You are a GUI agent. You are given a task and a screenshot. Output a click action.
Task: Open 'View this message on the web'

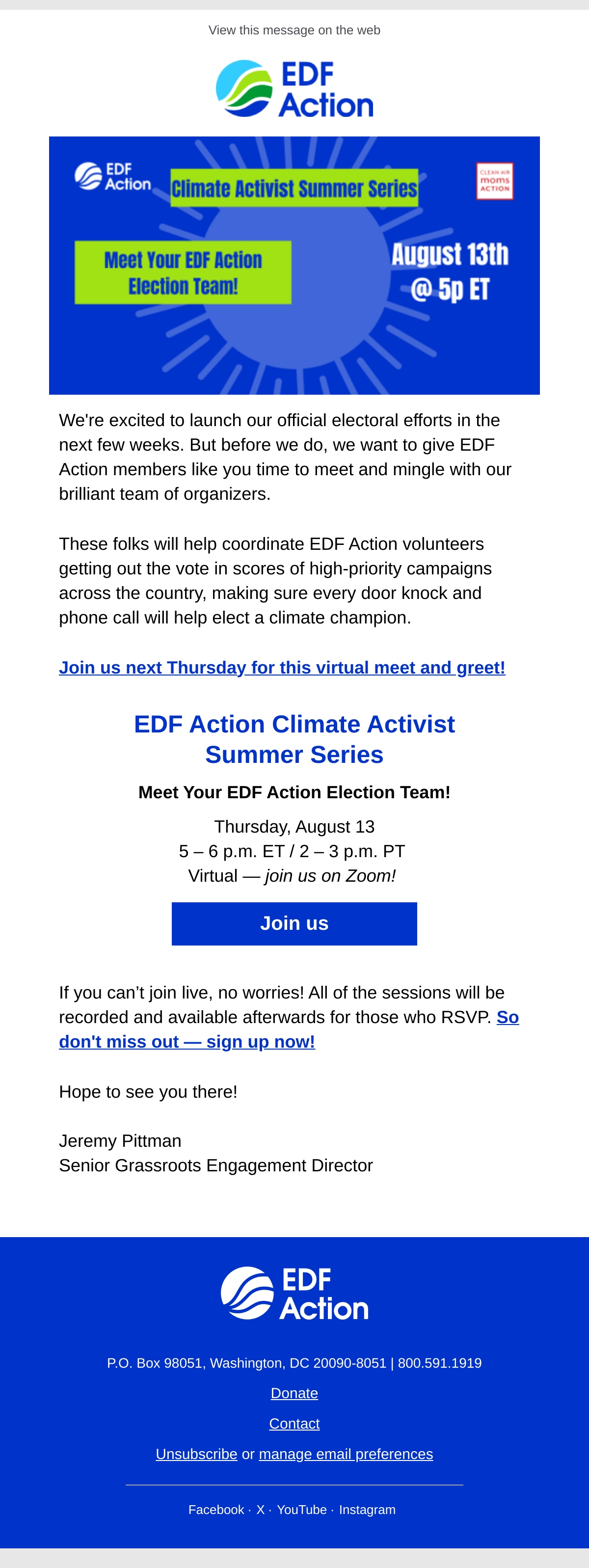[294, 30]
